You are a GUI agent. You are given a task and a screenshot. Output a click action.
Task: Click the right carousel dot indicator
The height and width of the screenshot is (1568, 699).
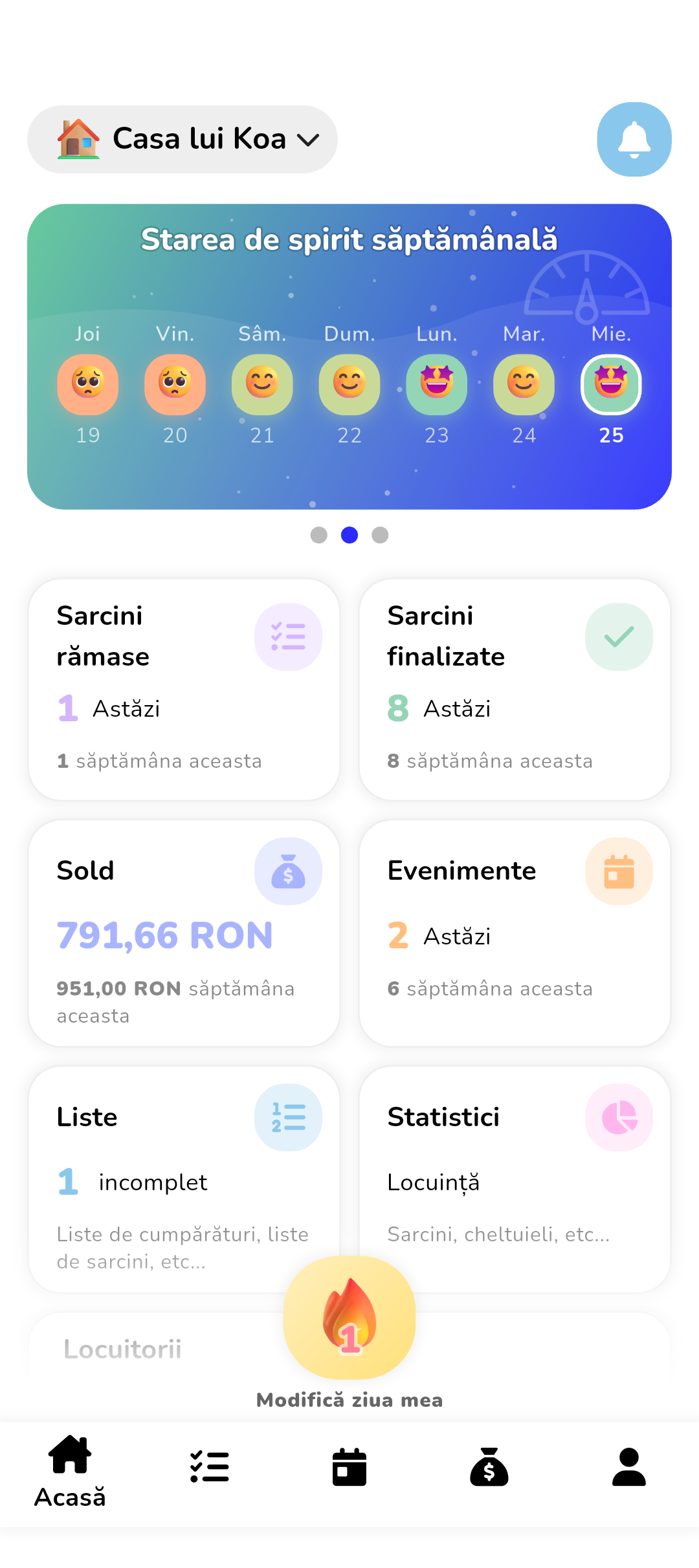coord(380,535)
